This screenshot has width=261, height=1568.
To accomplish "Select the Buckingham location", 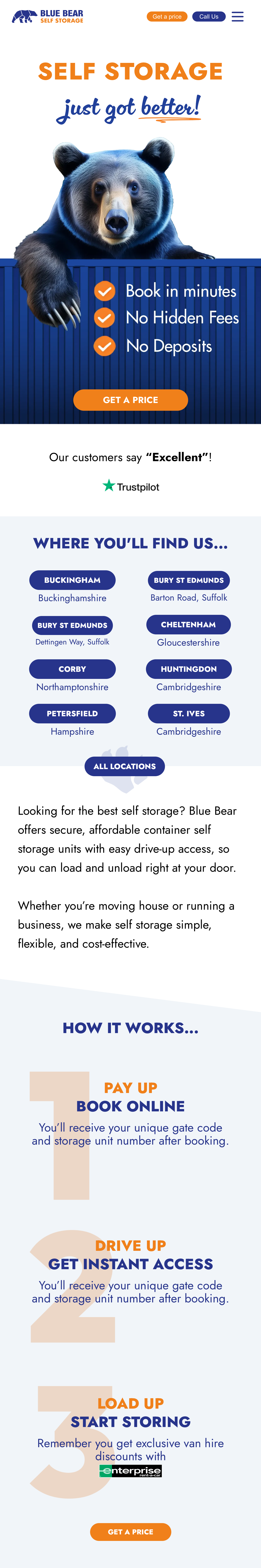I will (72, 580).
